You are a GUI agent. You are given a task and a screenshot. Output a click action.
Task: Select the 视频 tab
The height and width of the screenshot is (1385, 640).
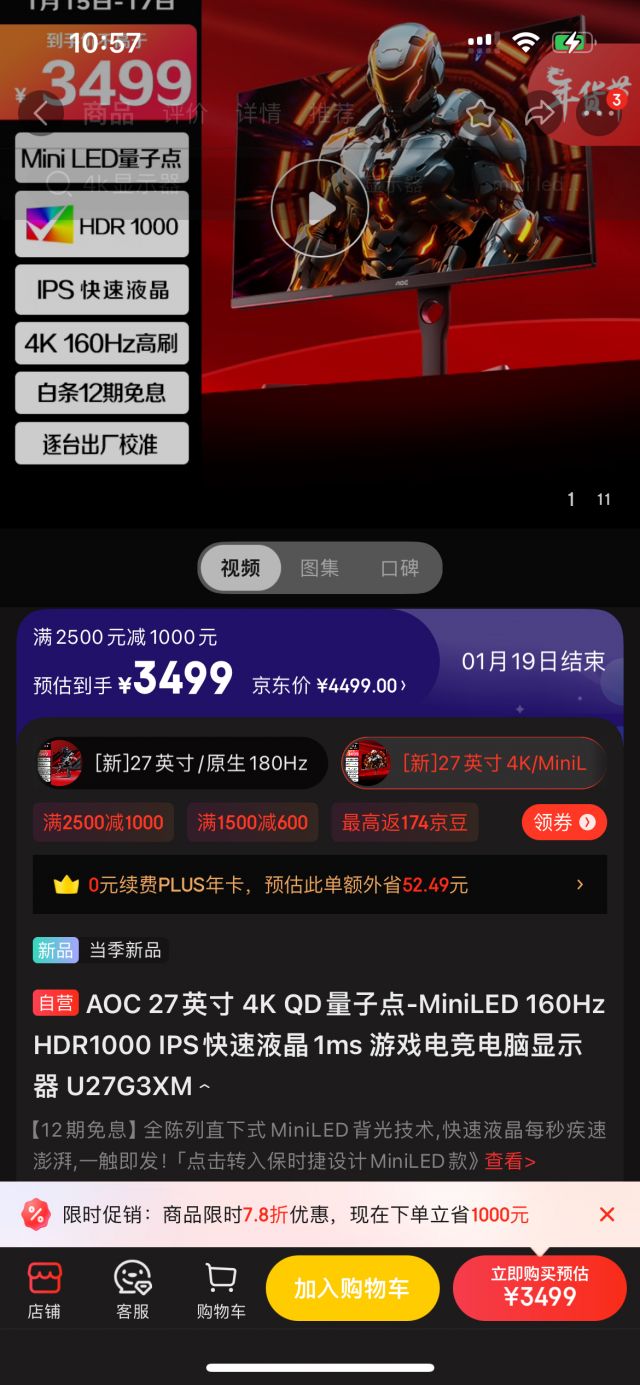pos(240,568)
